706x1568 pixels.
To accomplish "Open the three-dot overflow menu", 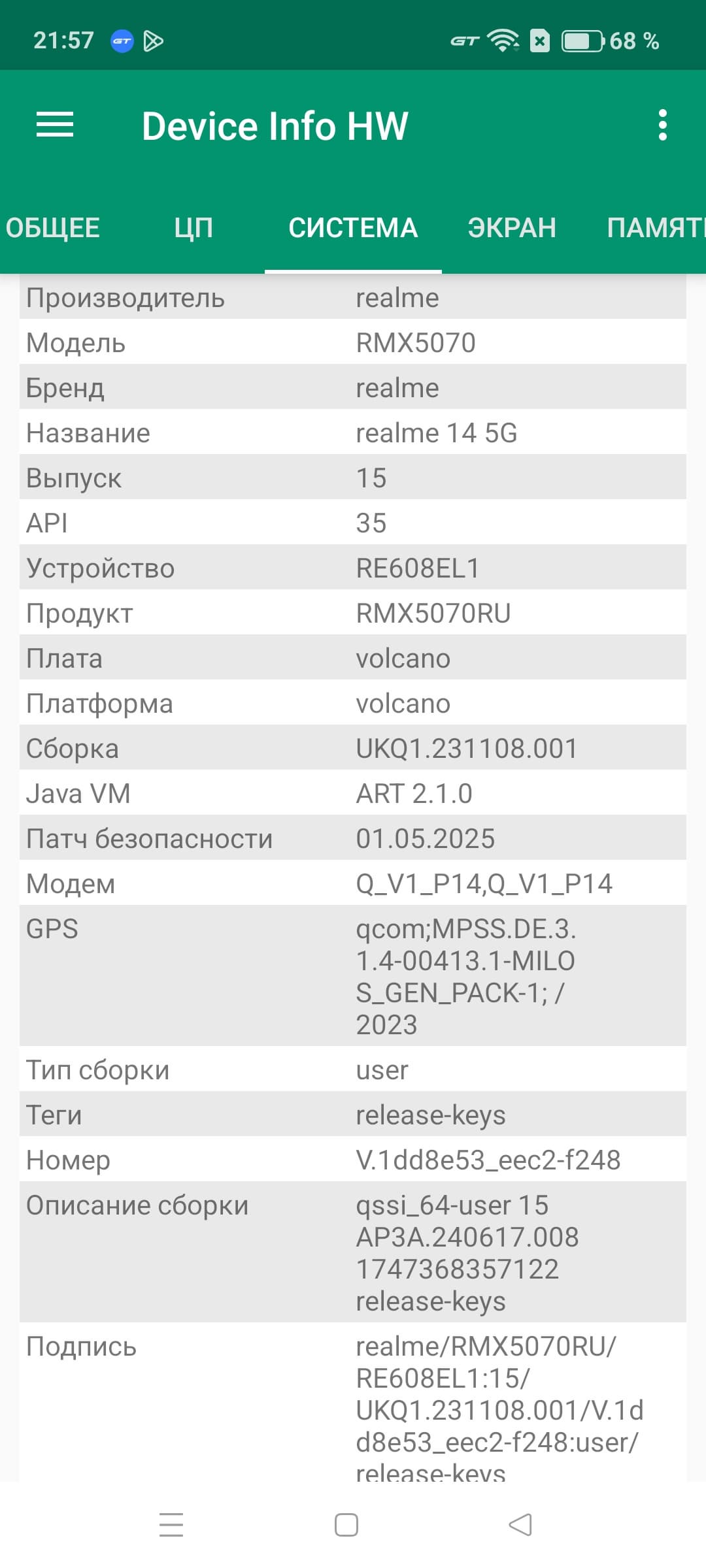I will point(662,125).
